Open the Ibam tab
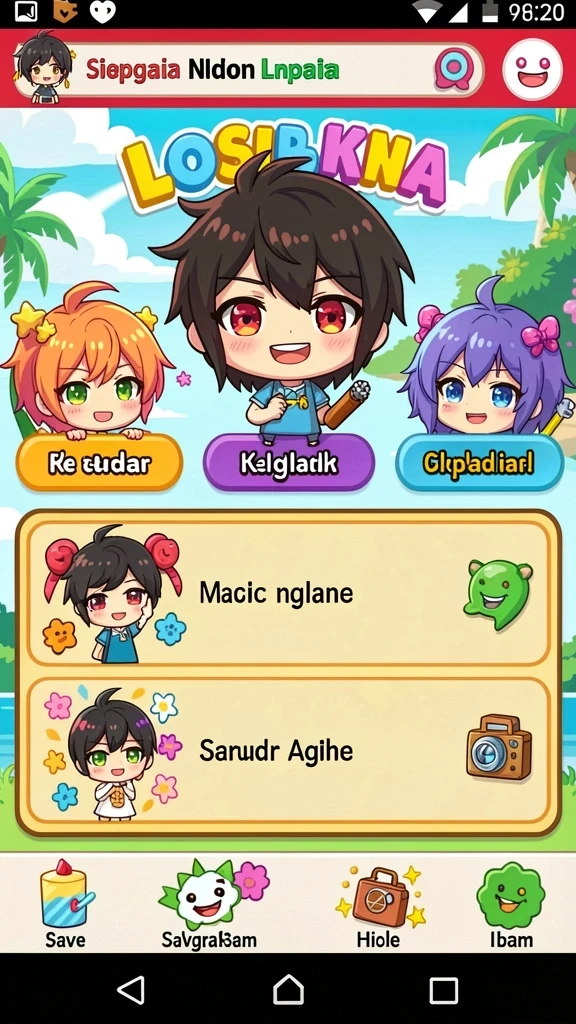This screenshot has width=576, height=1024. pos(511,904)
